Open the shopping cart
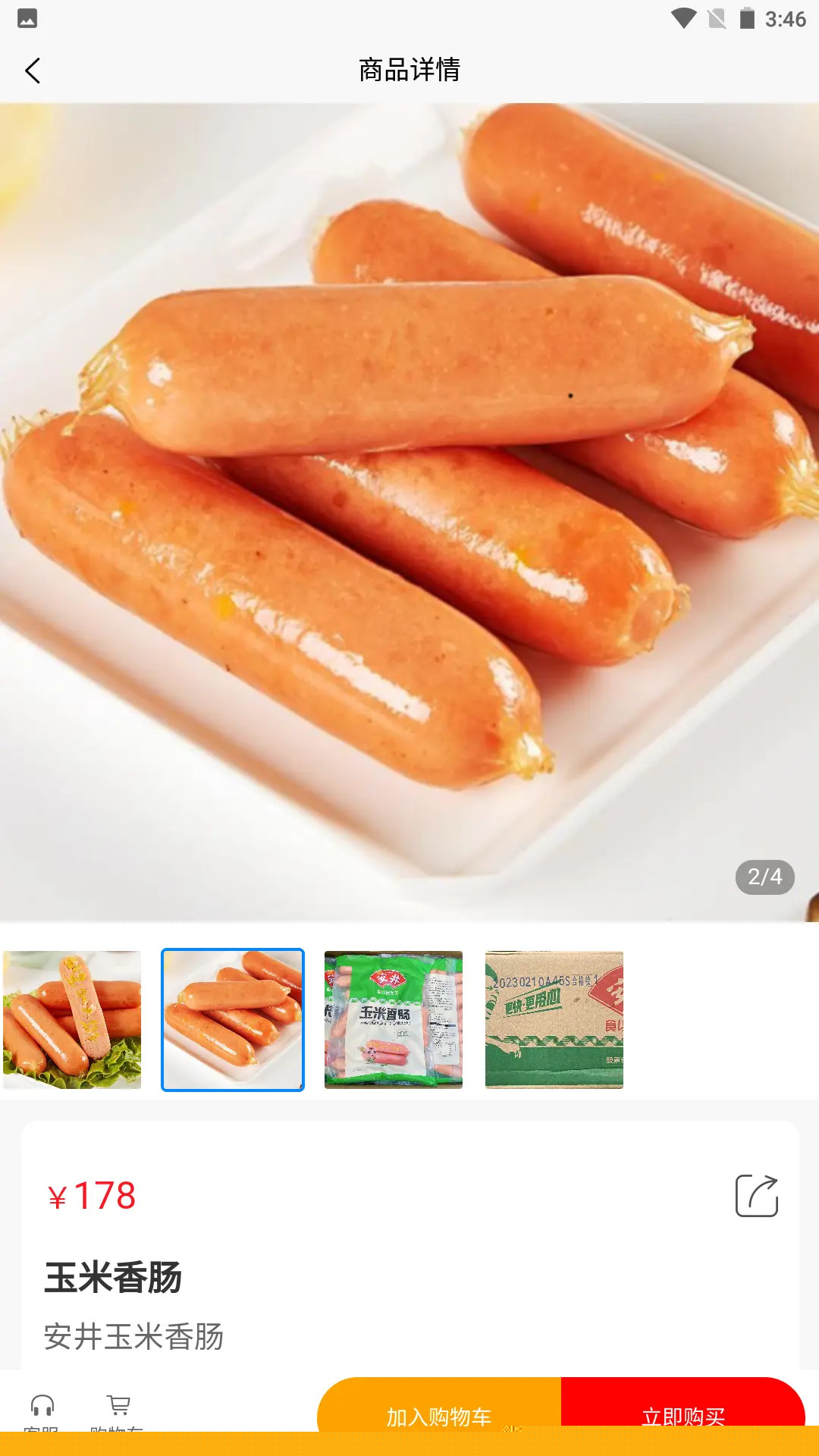 pos(118,1407)
